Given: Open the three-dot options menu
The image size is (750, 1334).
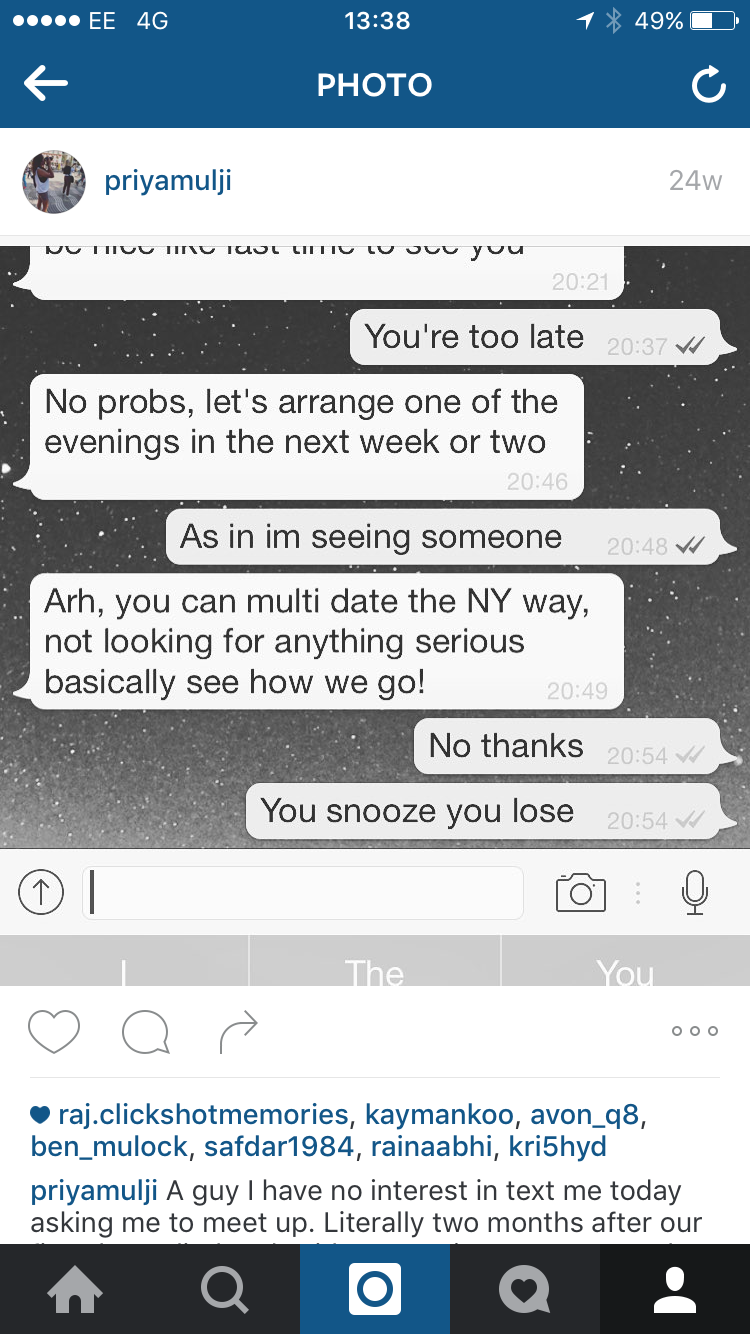Looking at the screenshot, I should coord(695,1031).
